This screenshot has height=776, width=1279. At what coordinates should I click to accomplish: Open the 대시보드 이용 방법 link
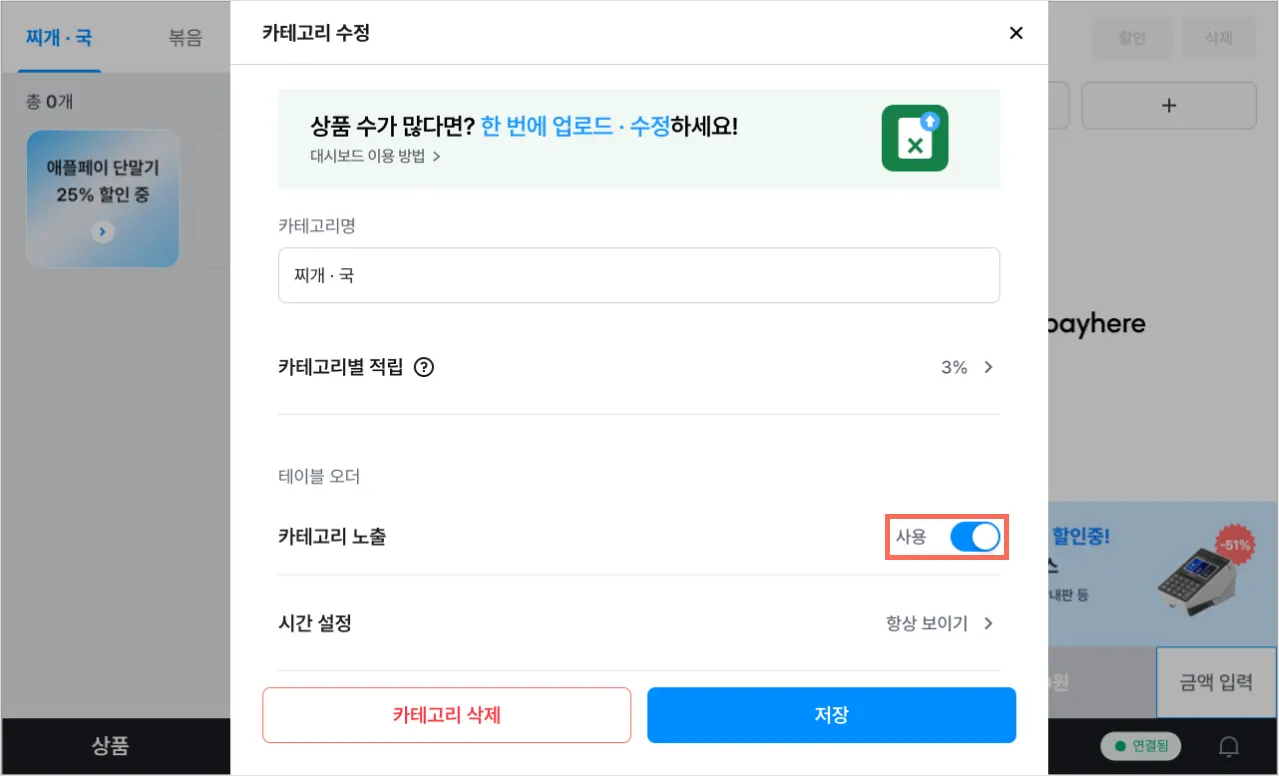coord(375,156)
